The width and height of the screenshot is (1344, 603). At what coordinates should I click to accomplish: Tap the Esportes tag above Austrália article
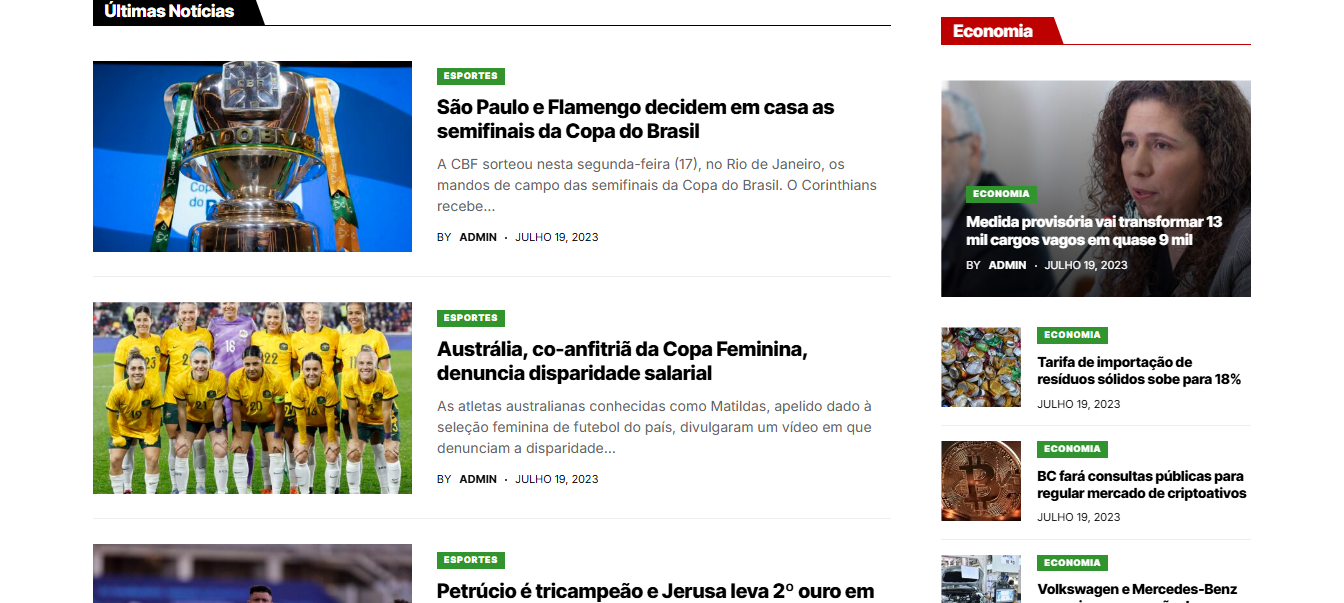pos(470,318)
